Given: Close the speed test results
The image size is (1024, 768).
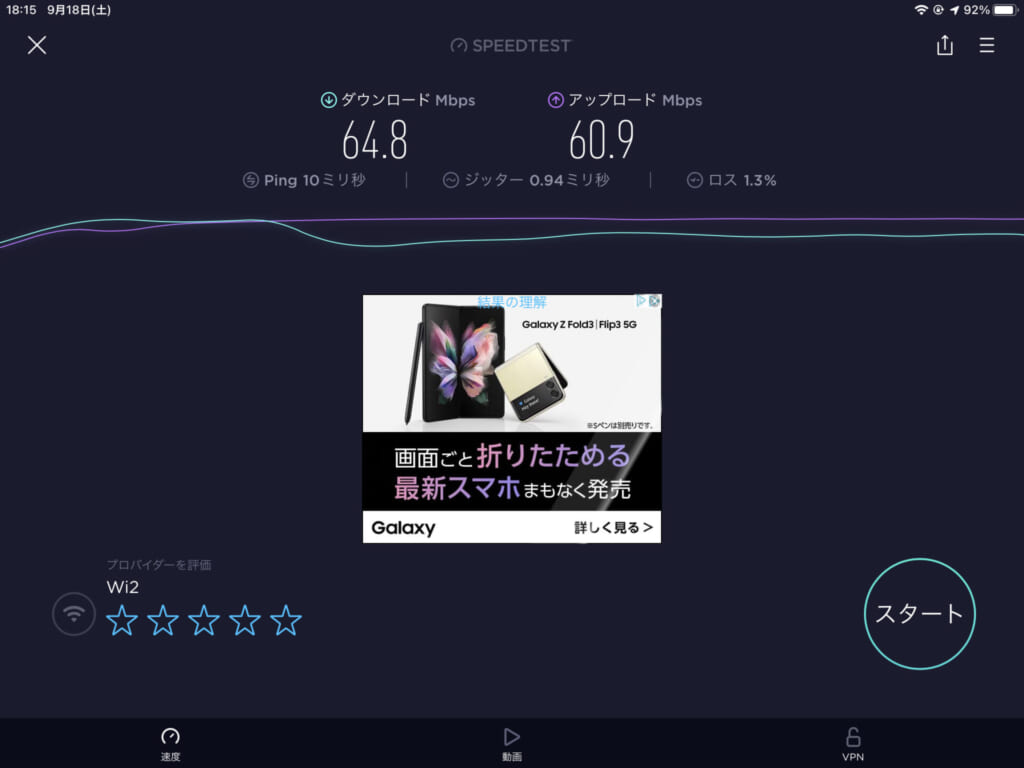Looking at the screenshot, I should 37,45.
